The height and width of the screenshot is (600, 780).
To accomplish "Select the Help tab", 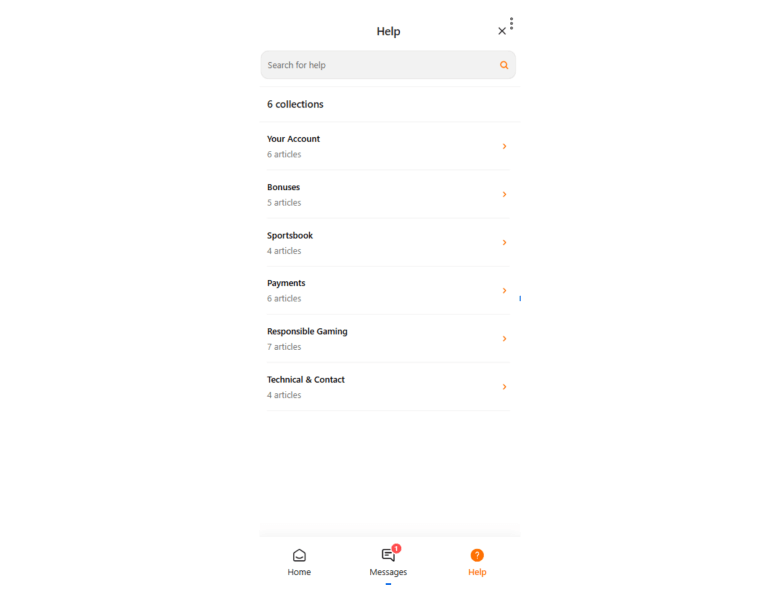I will pyautogui.click(x=477, y=562).
